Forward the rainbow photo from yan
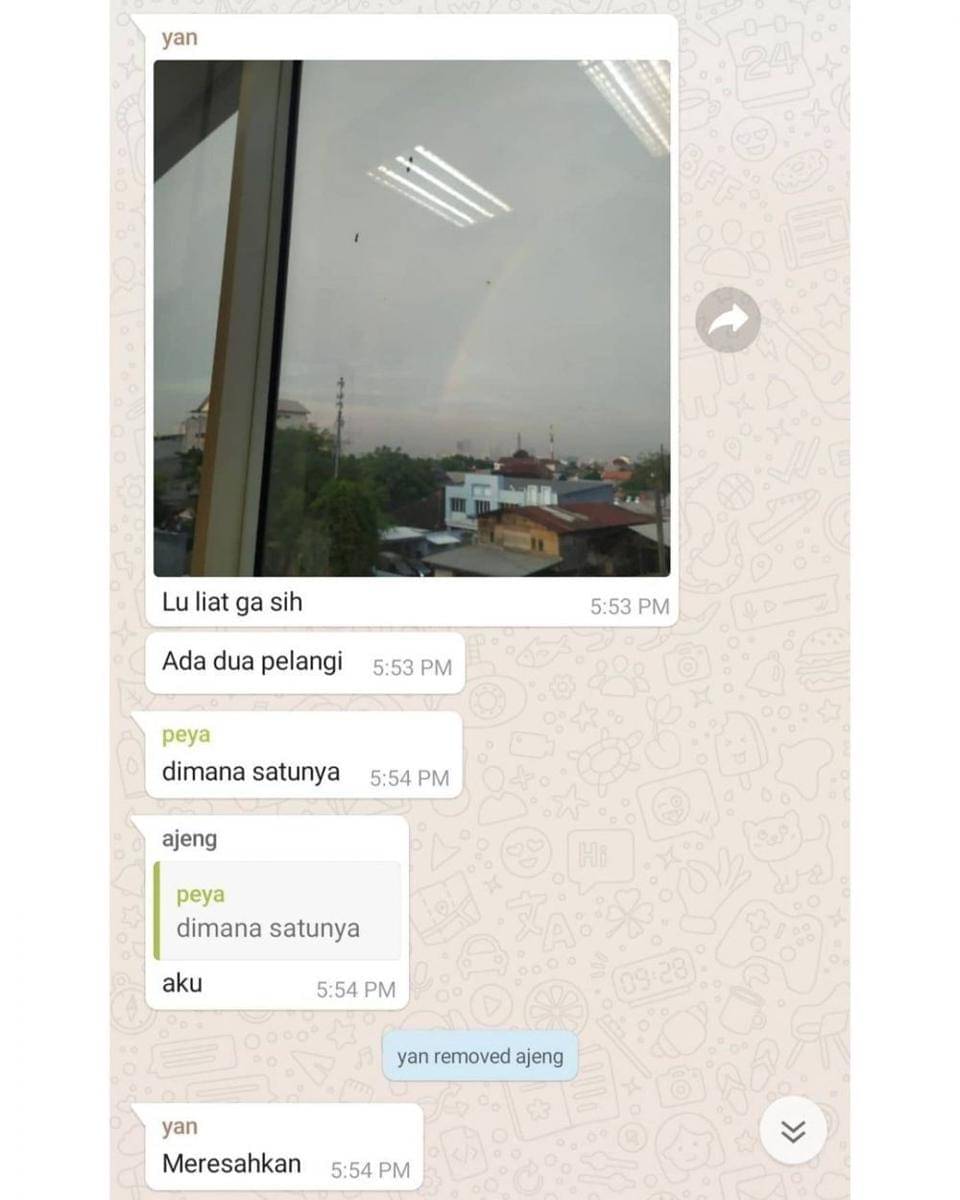Image resolution: width=960 pixels, height=1200 pixels. (727, 320)
